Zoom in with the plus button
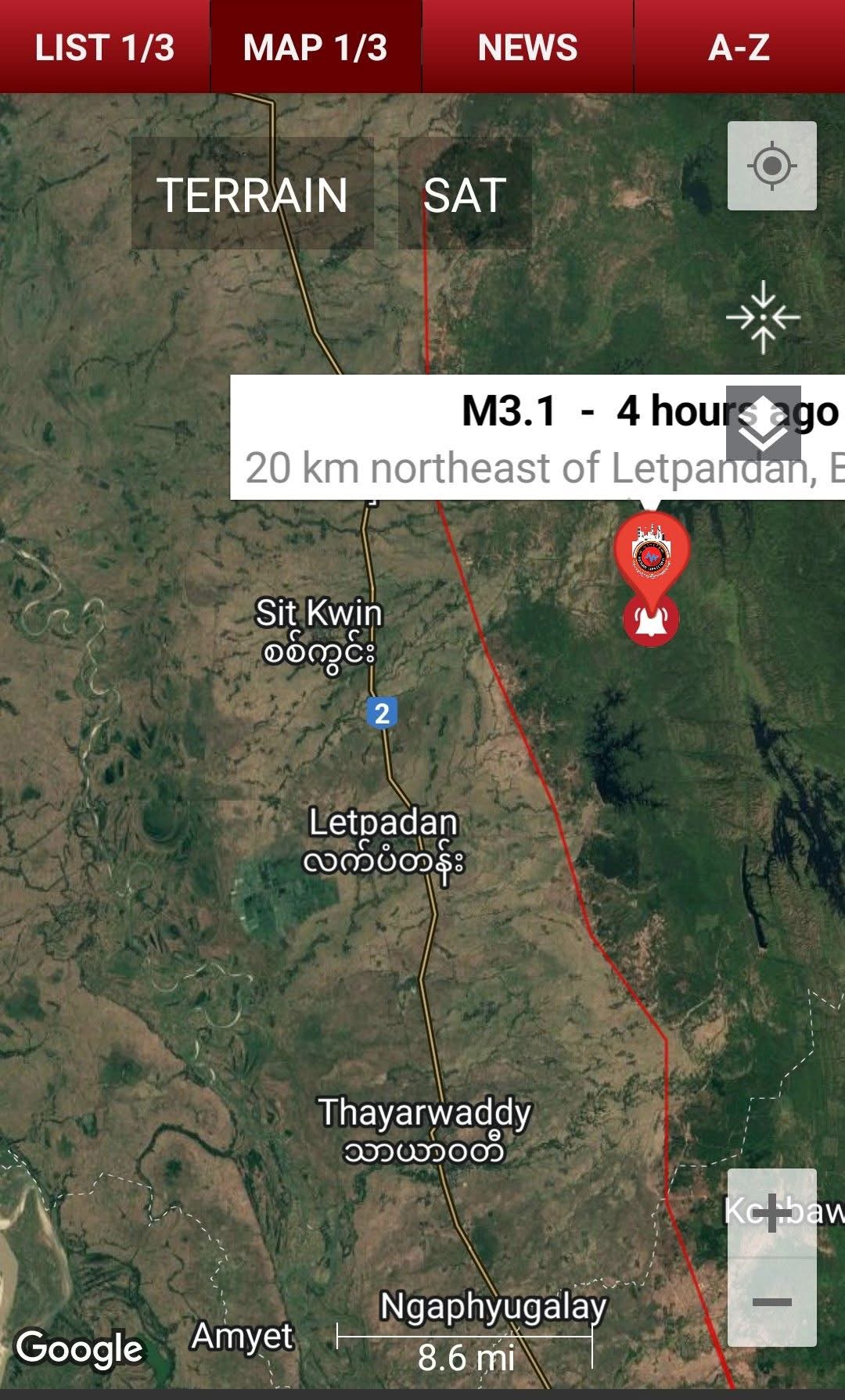 (x=771, y=1213)
